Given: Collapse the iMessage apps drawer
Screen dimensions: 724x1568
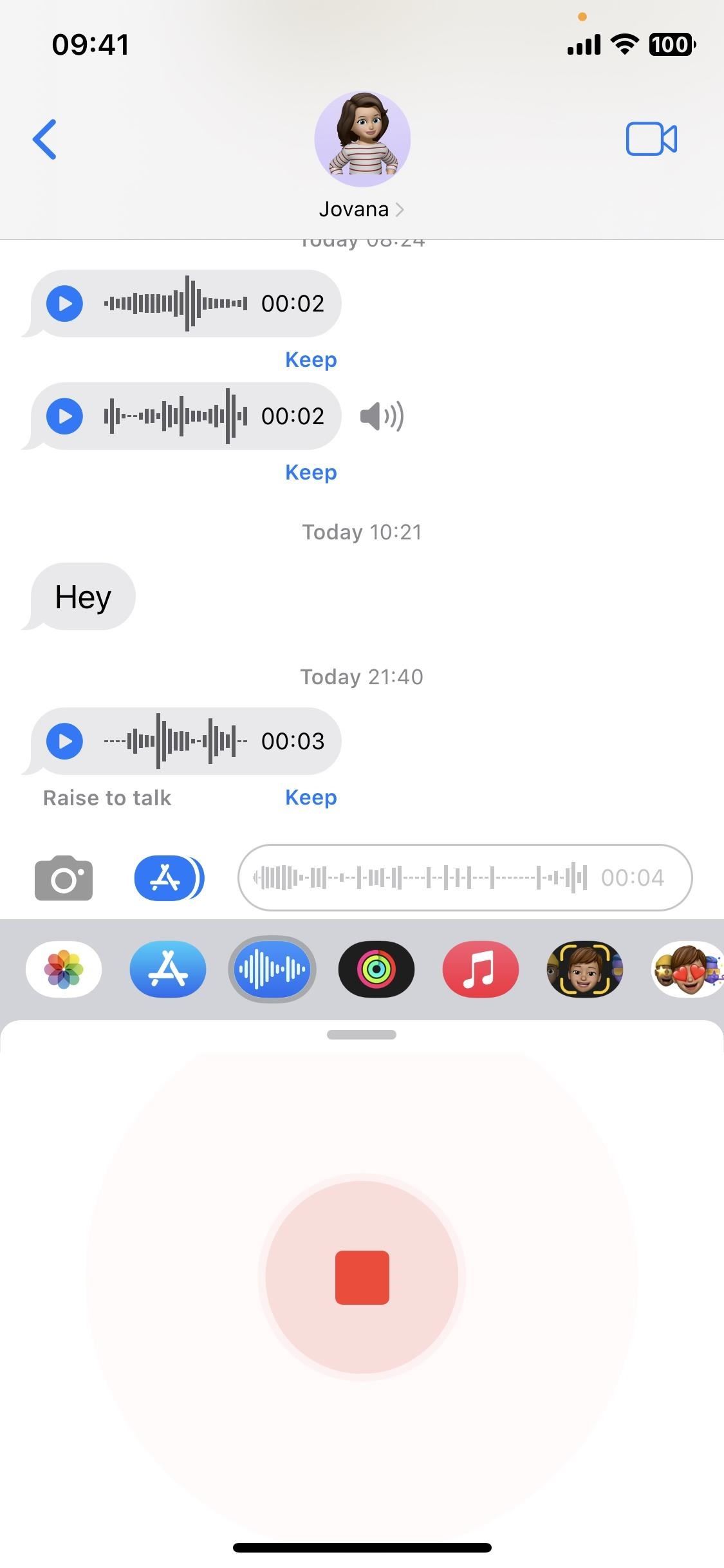Looking at the screenshot, I should pos(169,877).
